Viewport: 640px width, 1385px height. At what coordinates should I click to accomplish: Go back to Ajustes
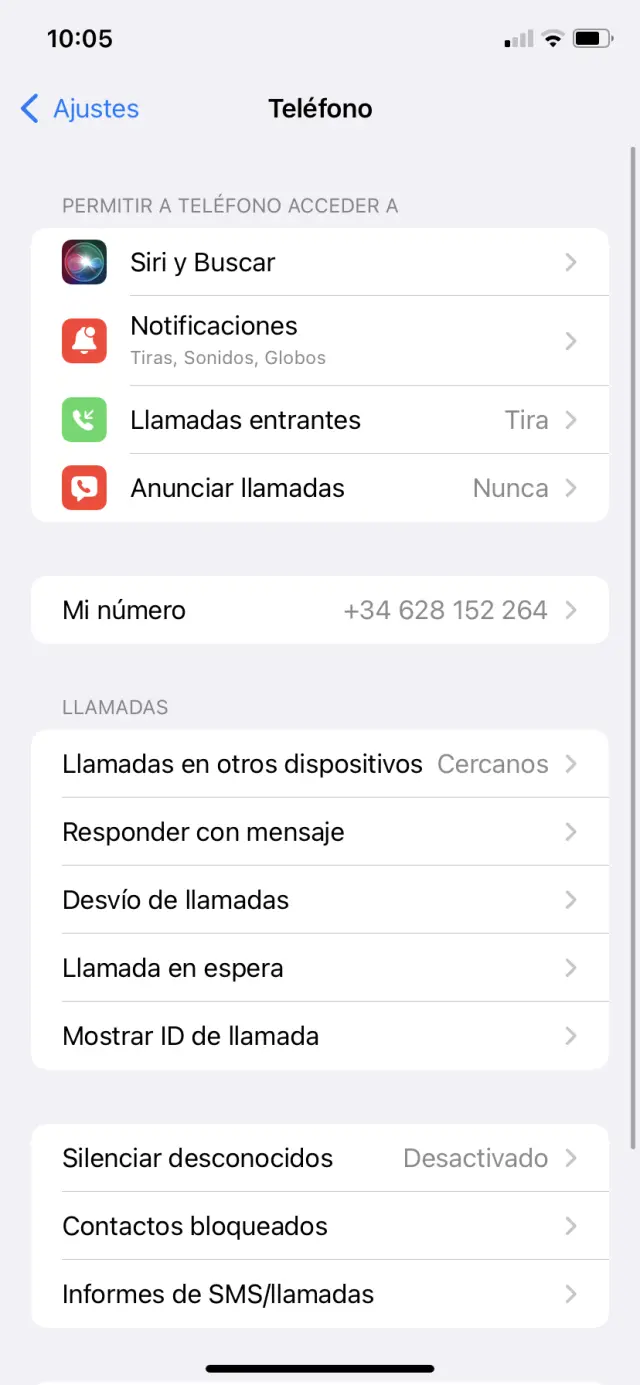click(x=80, y=109)
